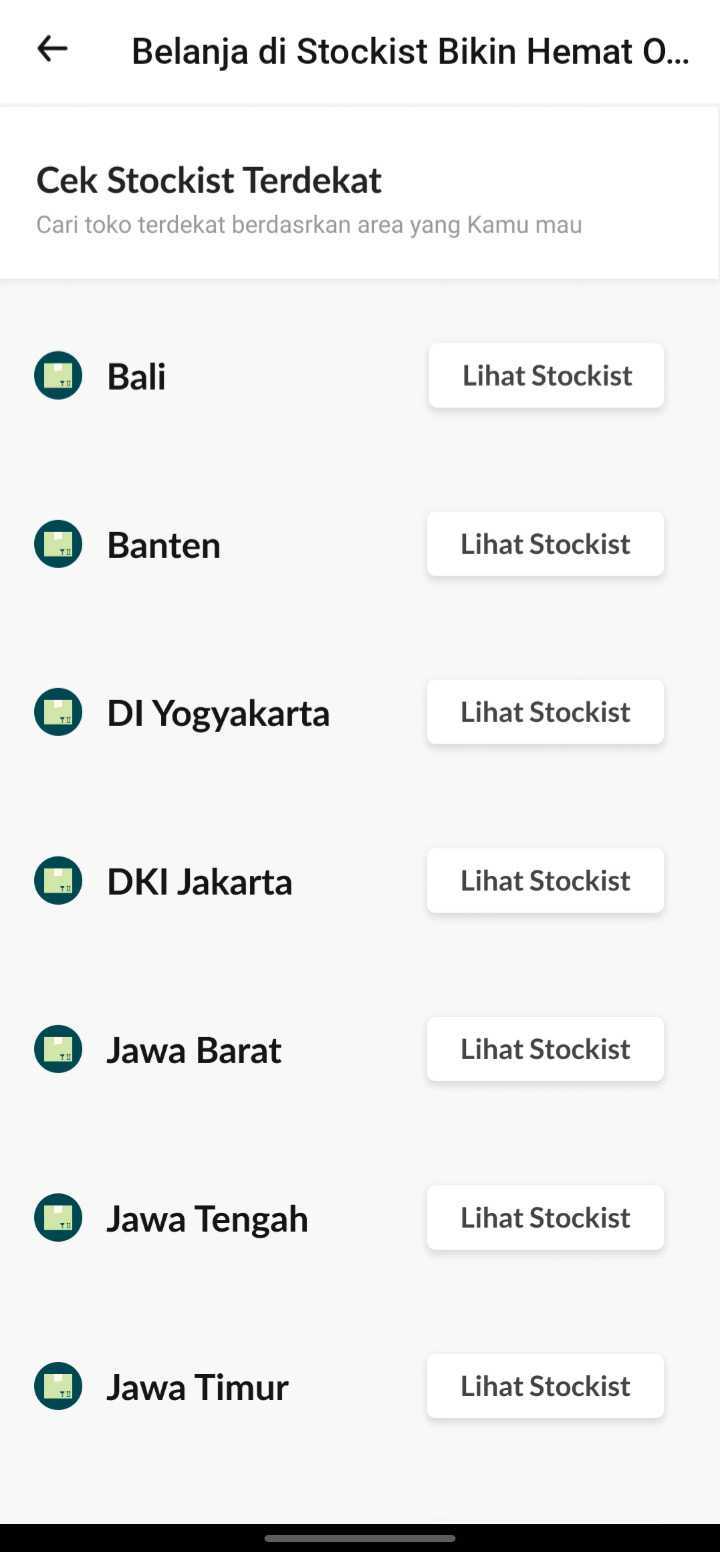This screenshot has width=720, height=1552.
Task: Check stockists in Jawa Tengah
Action: coord(546,1218)
